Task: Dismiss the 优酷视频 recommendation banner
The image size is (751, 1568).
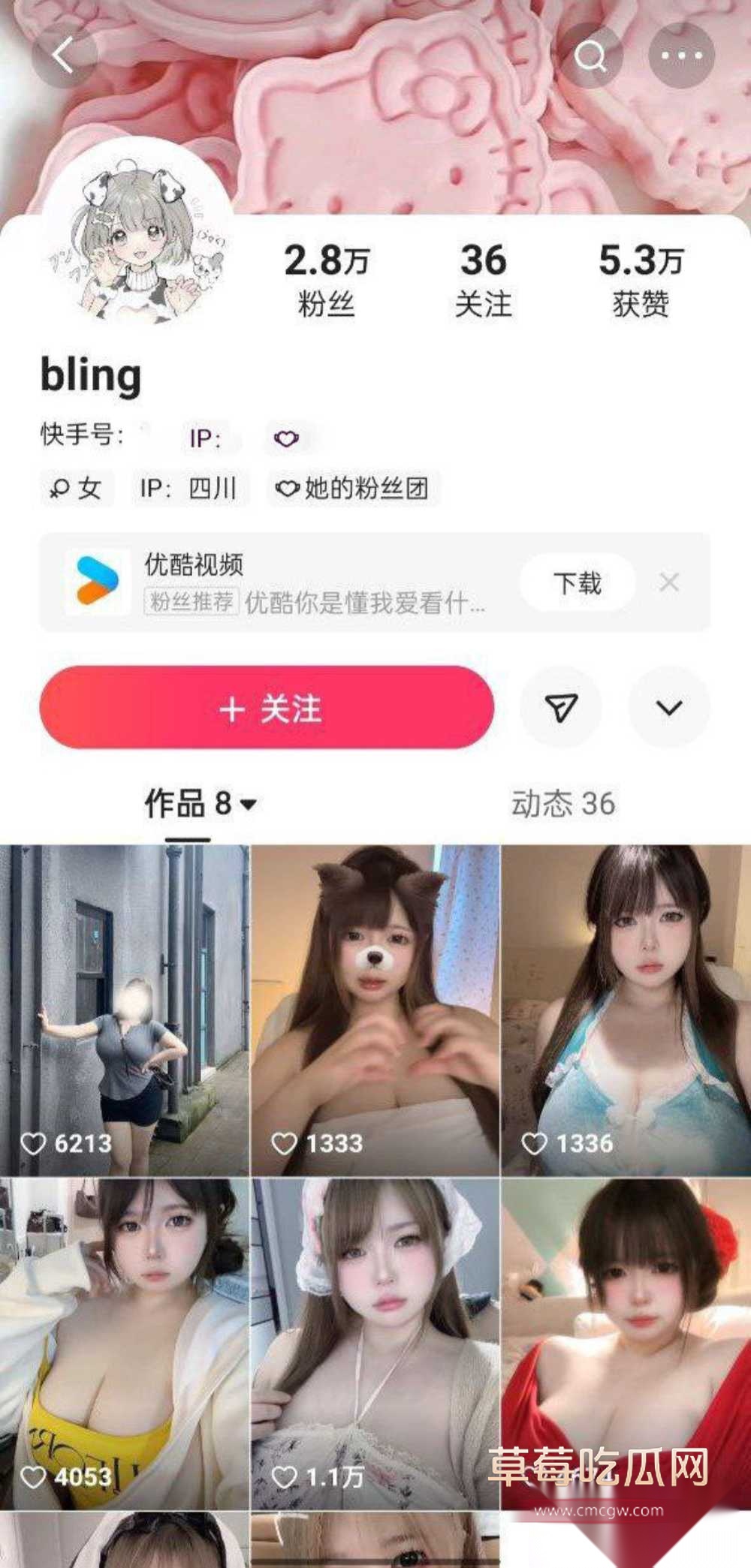Action: pyautogui.click(x=669, y=582)
